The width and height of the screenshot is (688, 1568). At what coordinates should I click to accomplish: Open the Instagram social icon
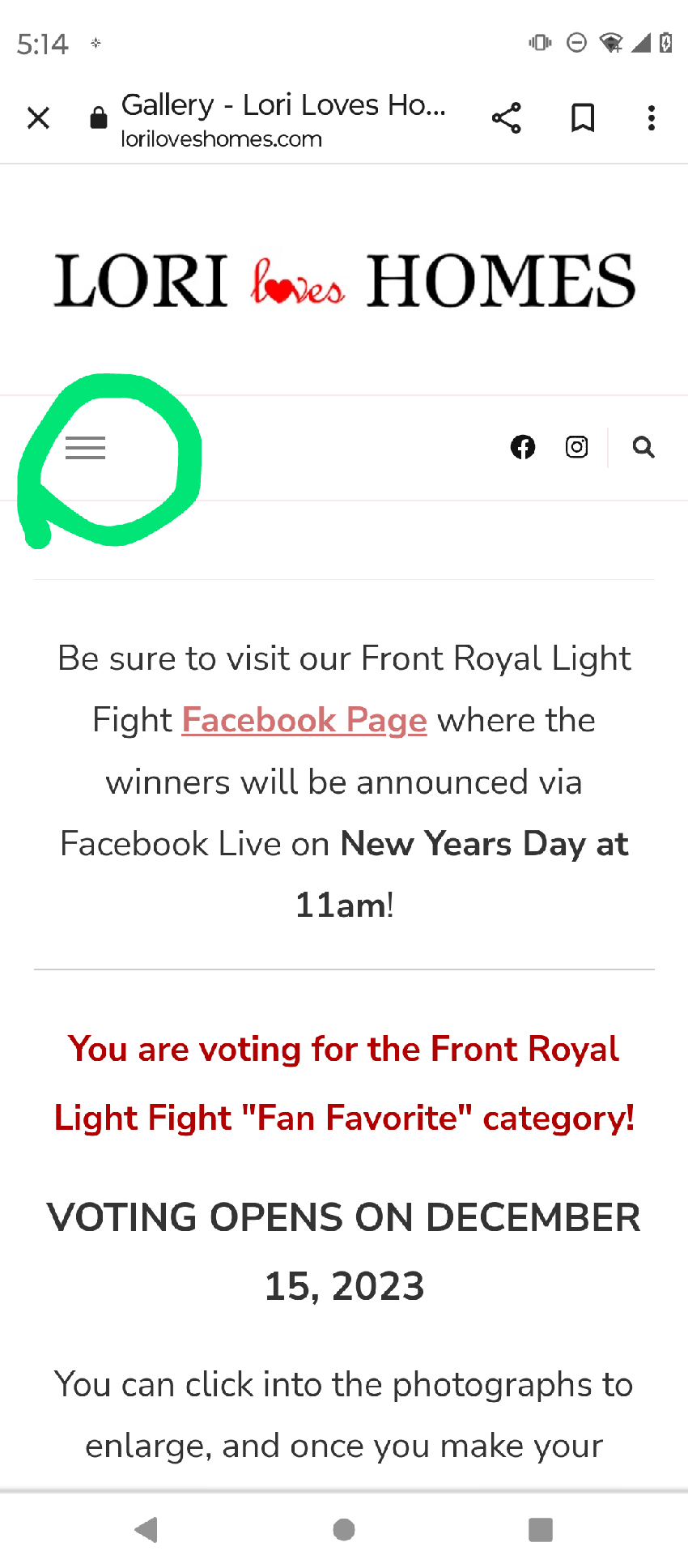click(576, 447)
